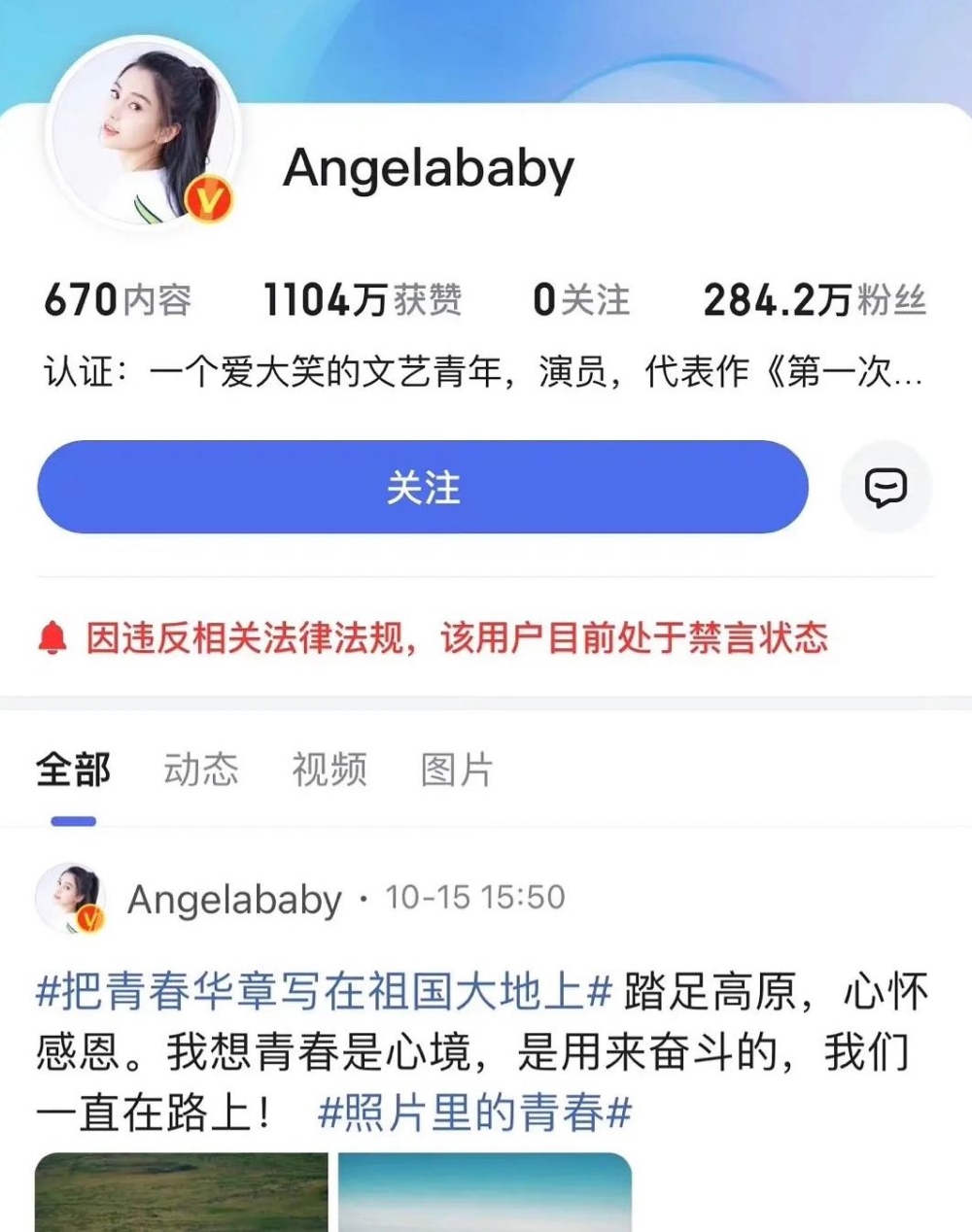This screenshot has height=1232, width=972.
Task: Open the 0 关注 following list
Action: (581, 300)
